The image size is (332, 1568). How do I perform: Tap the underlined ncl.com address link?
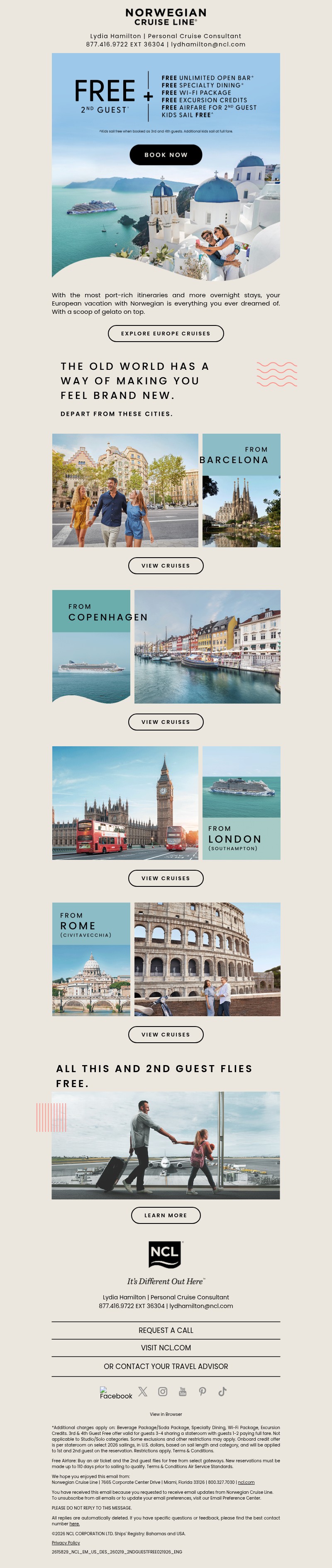point(246,1482)
